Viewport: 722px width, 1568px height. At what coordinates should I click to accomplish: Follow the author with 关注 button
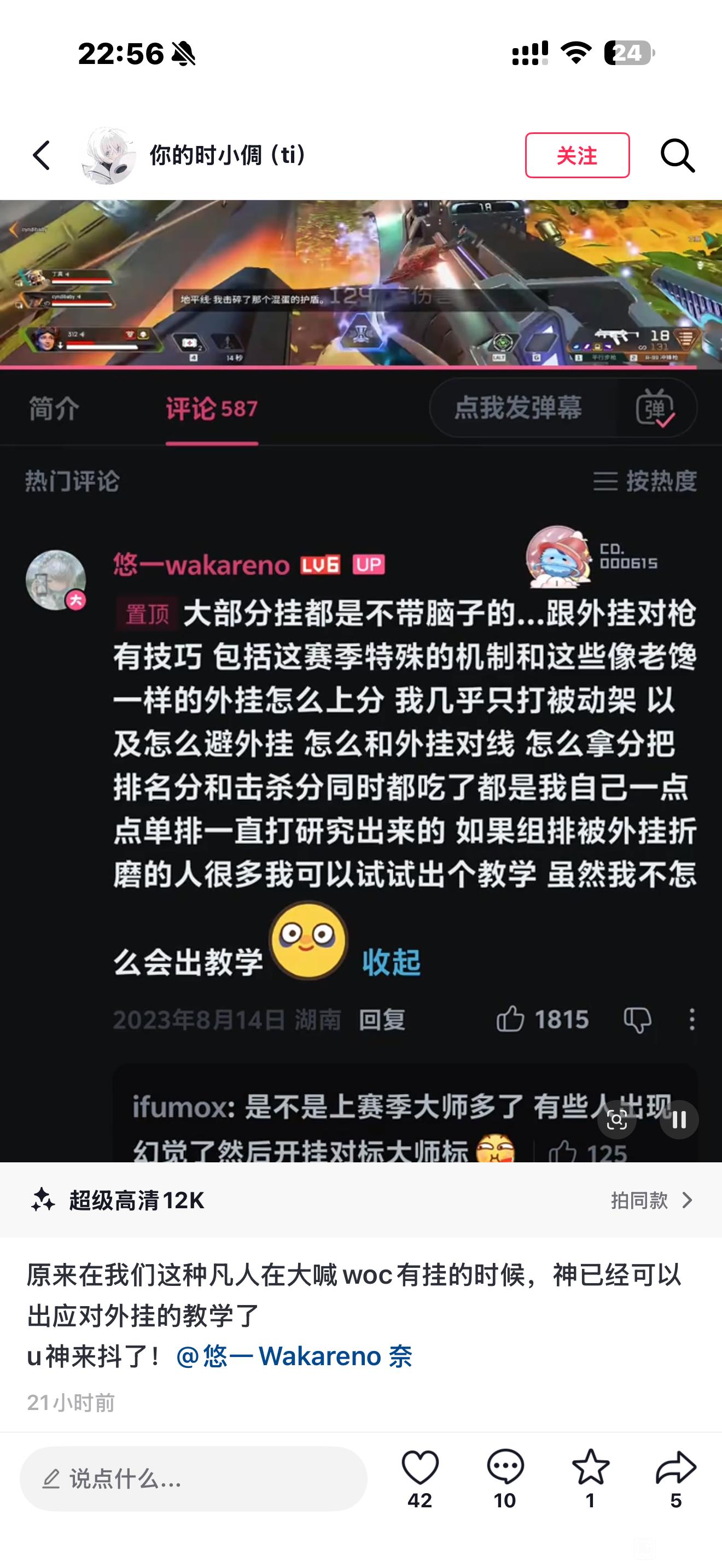(577, 156)
